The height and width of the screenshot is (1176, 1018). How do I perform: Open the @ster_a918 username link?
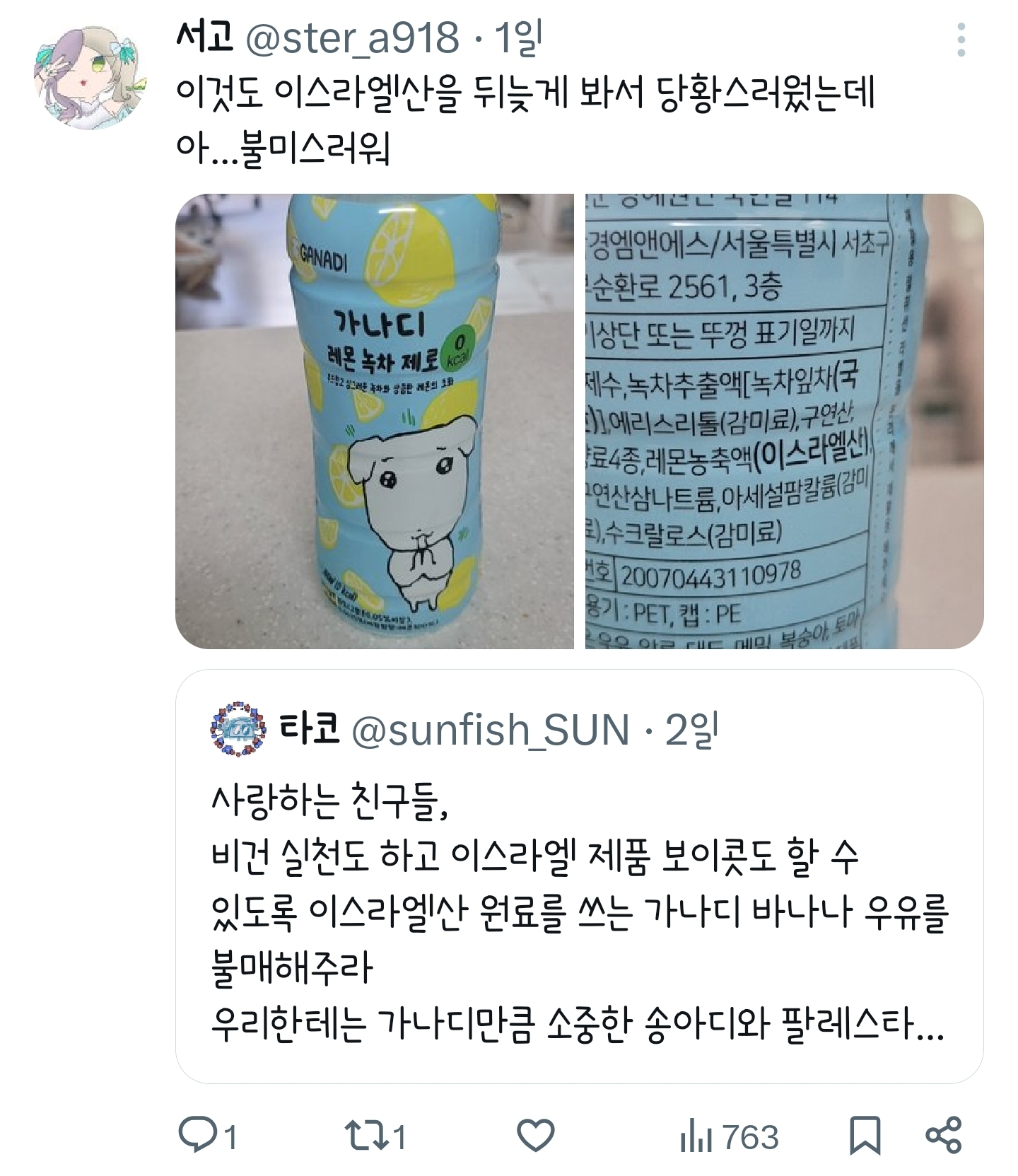click(x=351, y=38)
